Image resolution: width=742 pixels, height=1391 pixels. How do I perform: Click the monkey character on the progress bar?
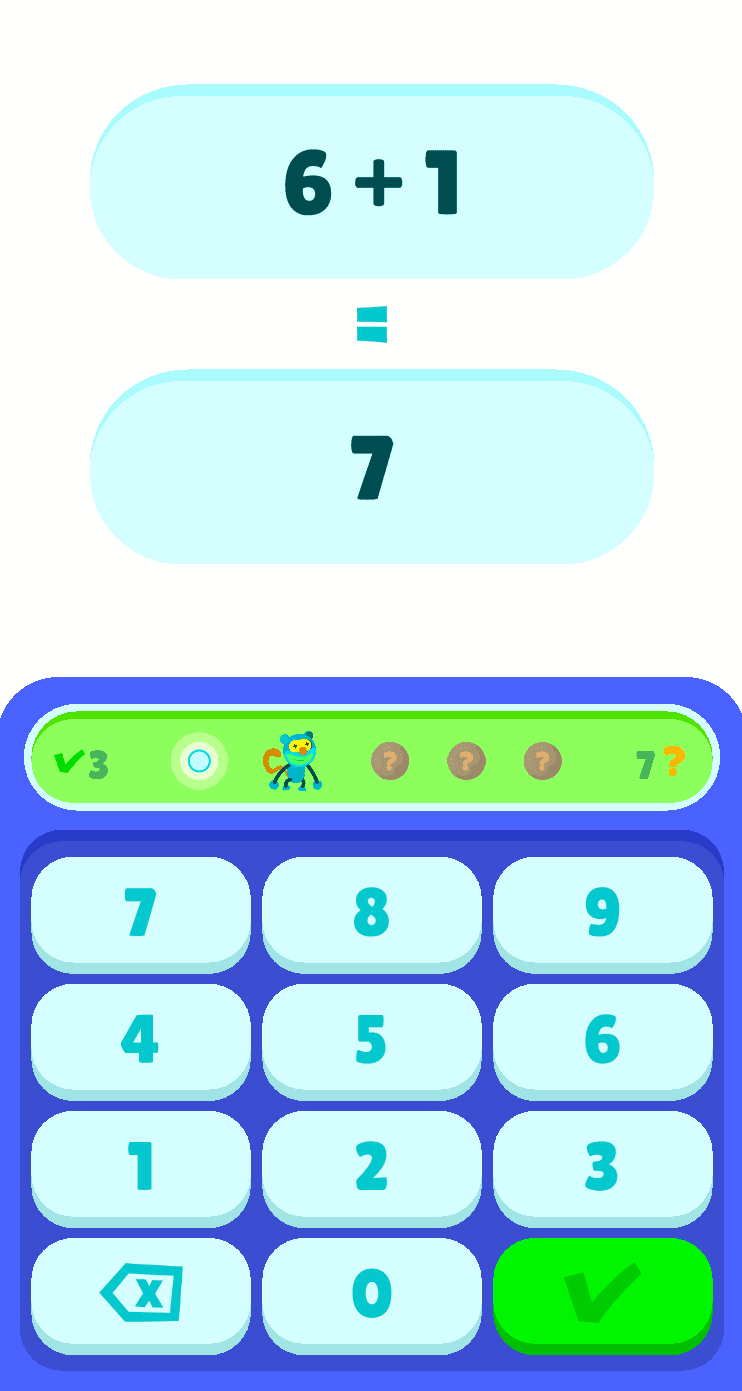click(293, 760)
